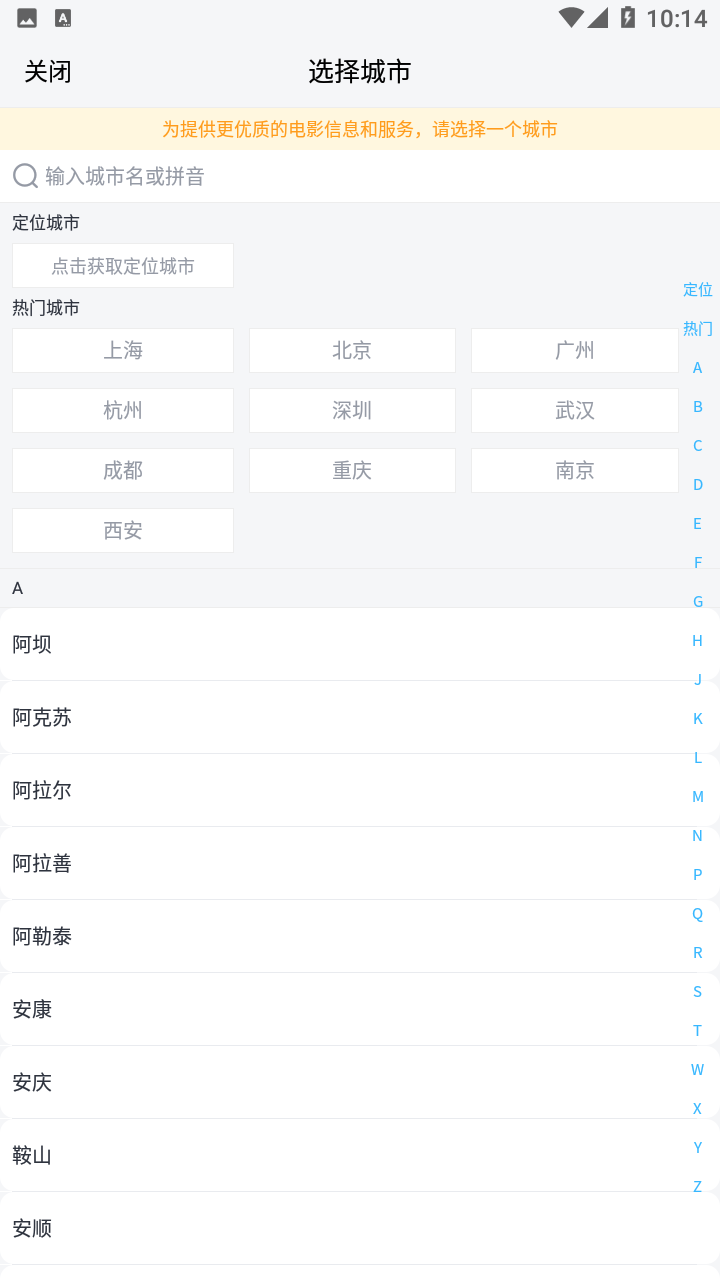The image size is (720, 1280).
Task: Choose 深圳 from hot cities
Action: (x=352, y=410)
